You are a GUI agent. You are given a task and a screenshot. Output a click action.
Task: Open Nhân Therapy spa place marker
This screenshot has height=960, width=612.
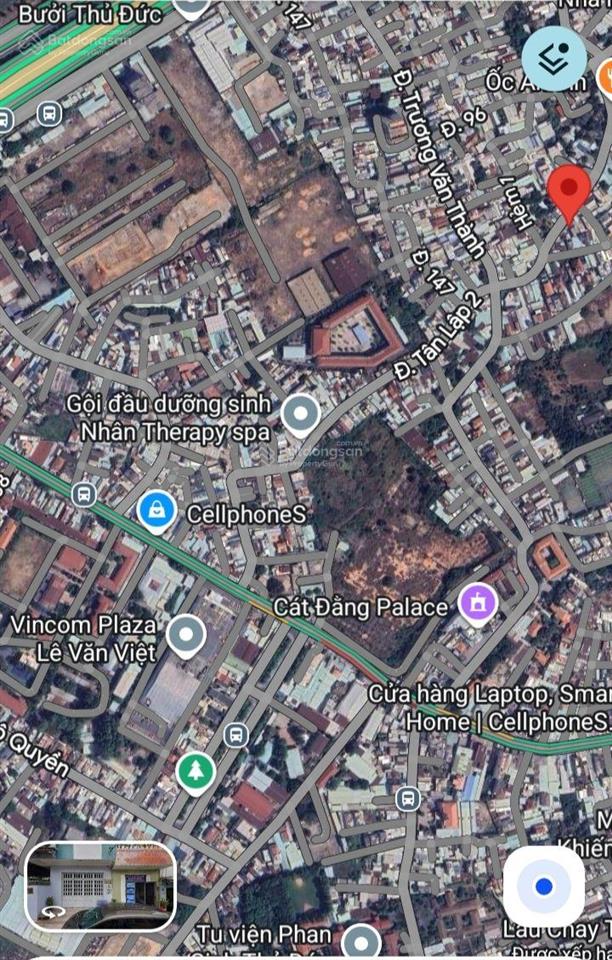[300, 413]
